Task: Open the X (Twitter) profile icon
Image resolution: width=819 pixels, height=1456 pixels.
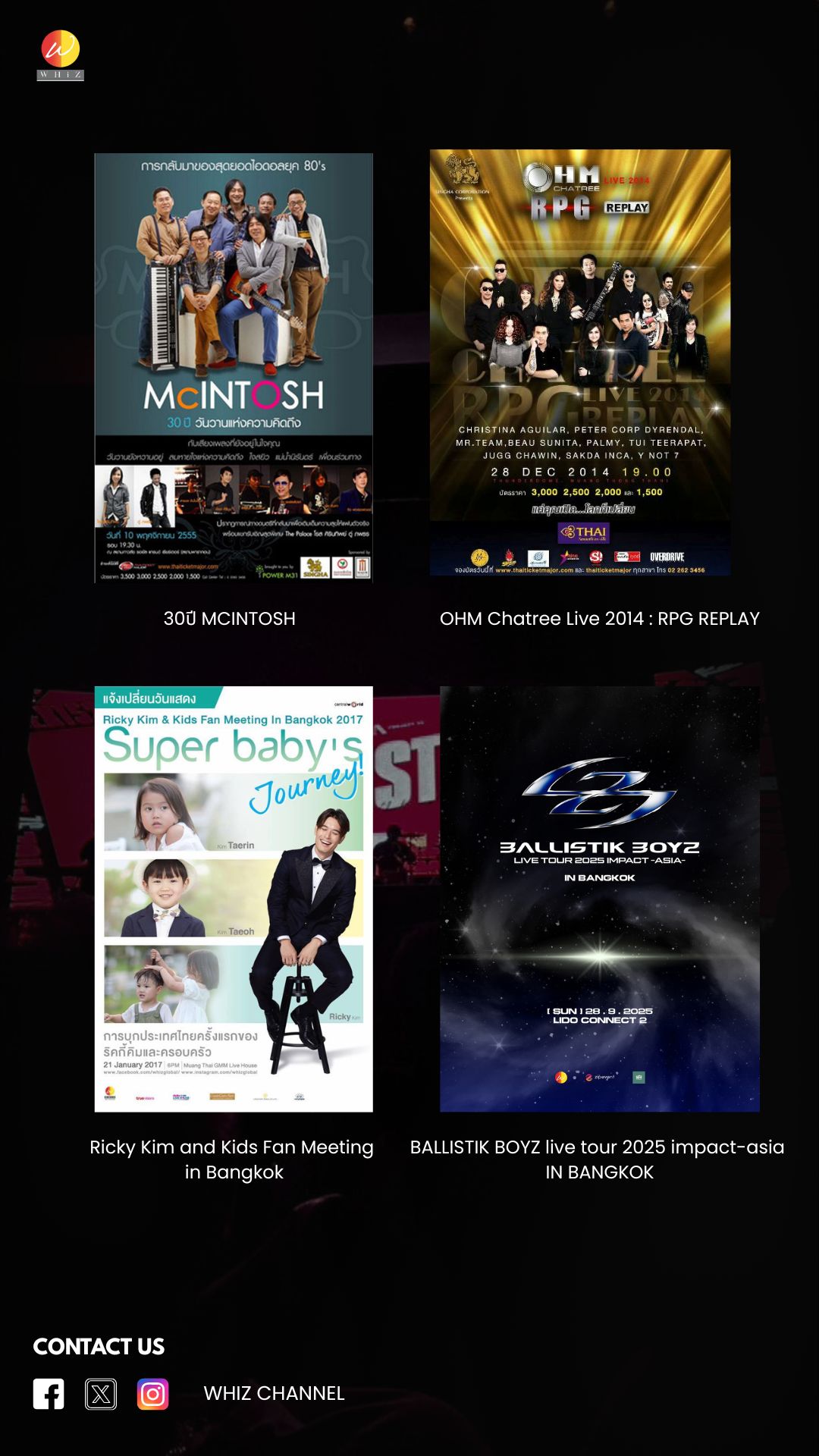Action: pos(101,1394)
